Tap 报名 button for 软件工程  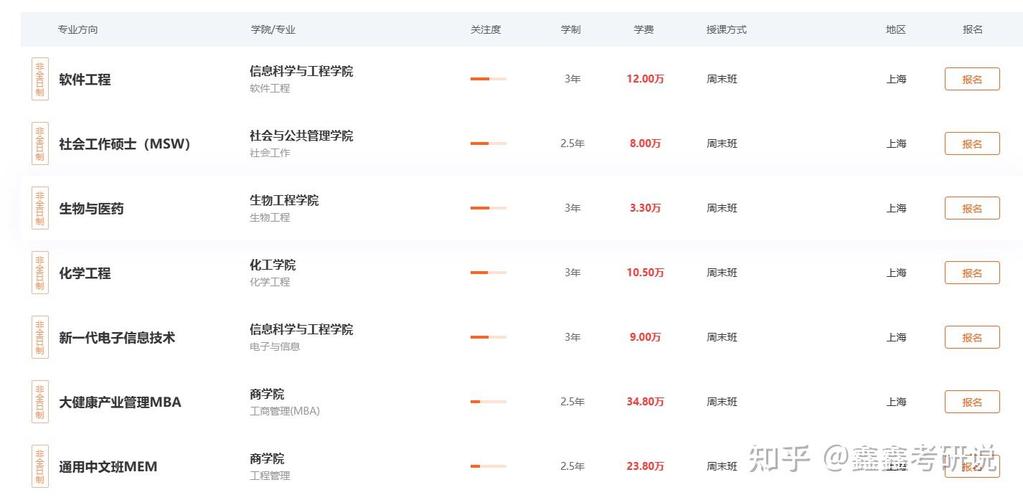[971, 79]
